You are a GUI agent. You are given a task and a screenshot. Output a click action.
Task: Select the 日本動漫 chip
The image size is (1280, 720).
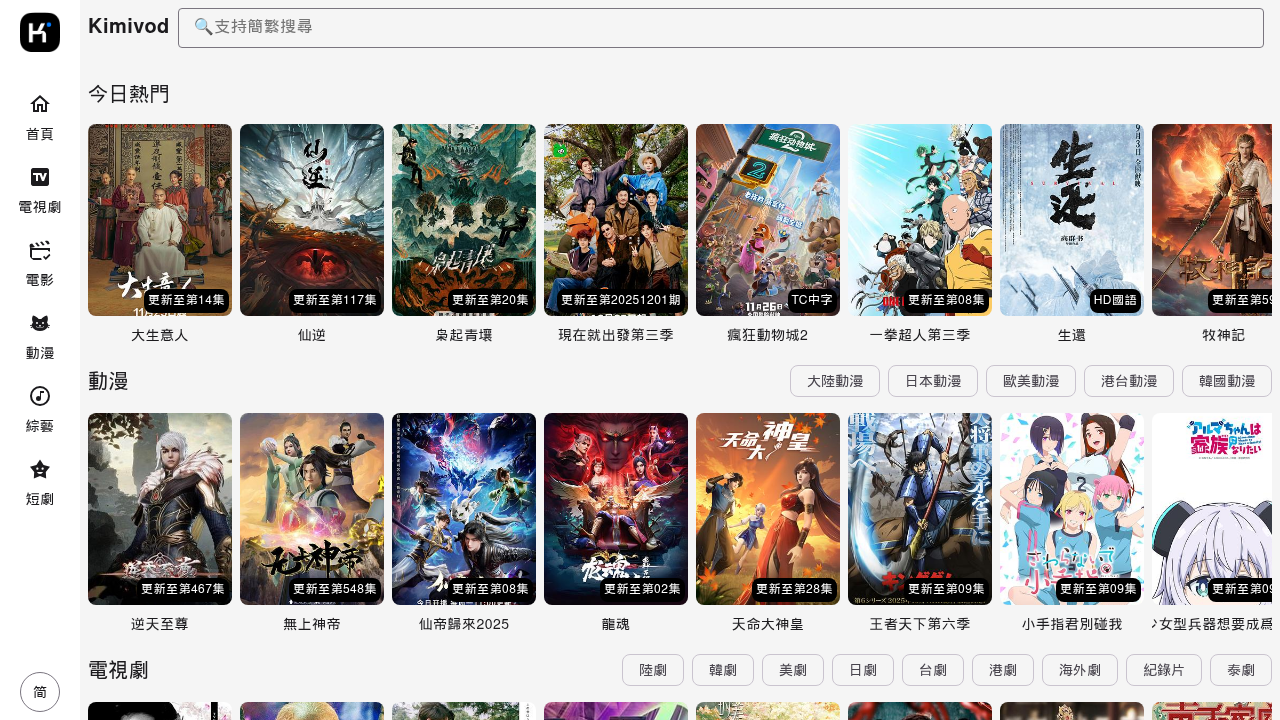click(x=933, y=381)
